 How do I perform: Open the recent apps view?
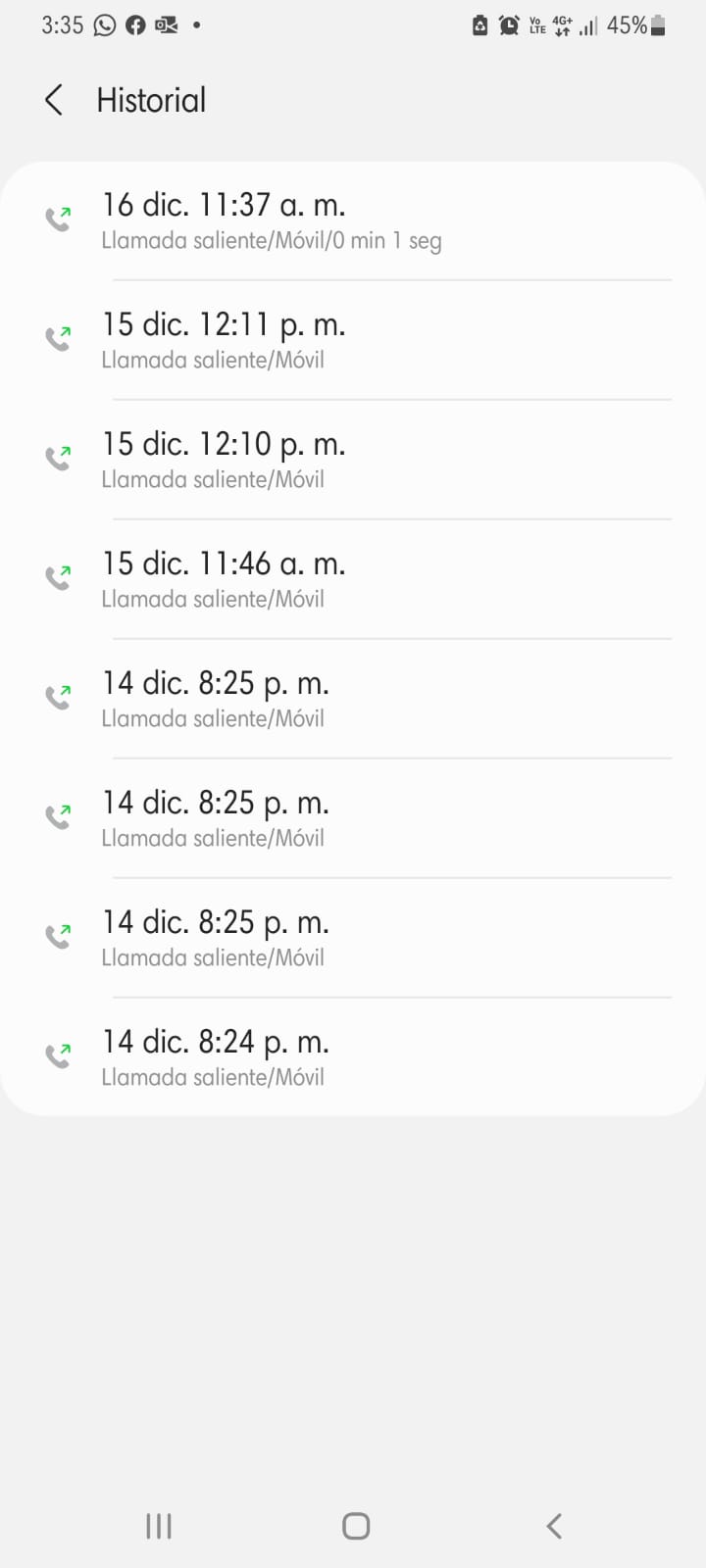159,1526
